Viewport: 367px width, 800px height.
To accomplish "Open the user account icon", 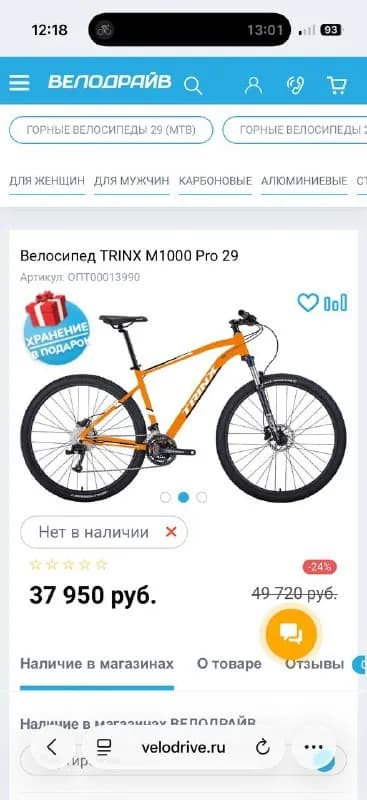I will [253, 85].
